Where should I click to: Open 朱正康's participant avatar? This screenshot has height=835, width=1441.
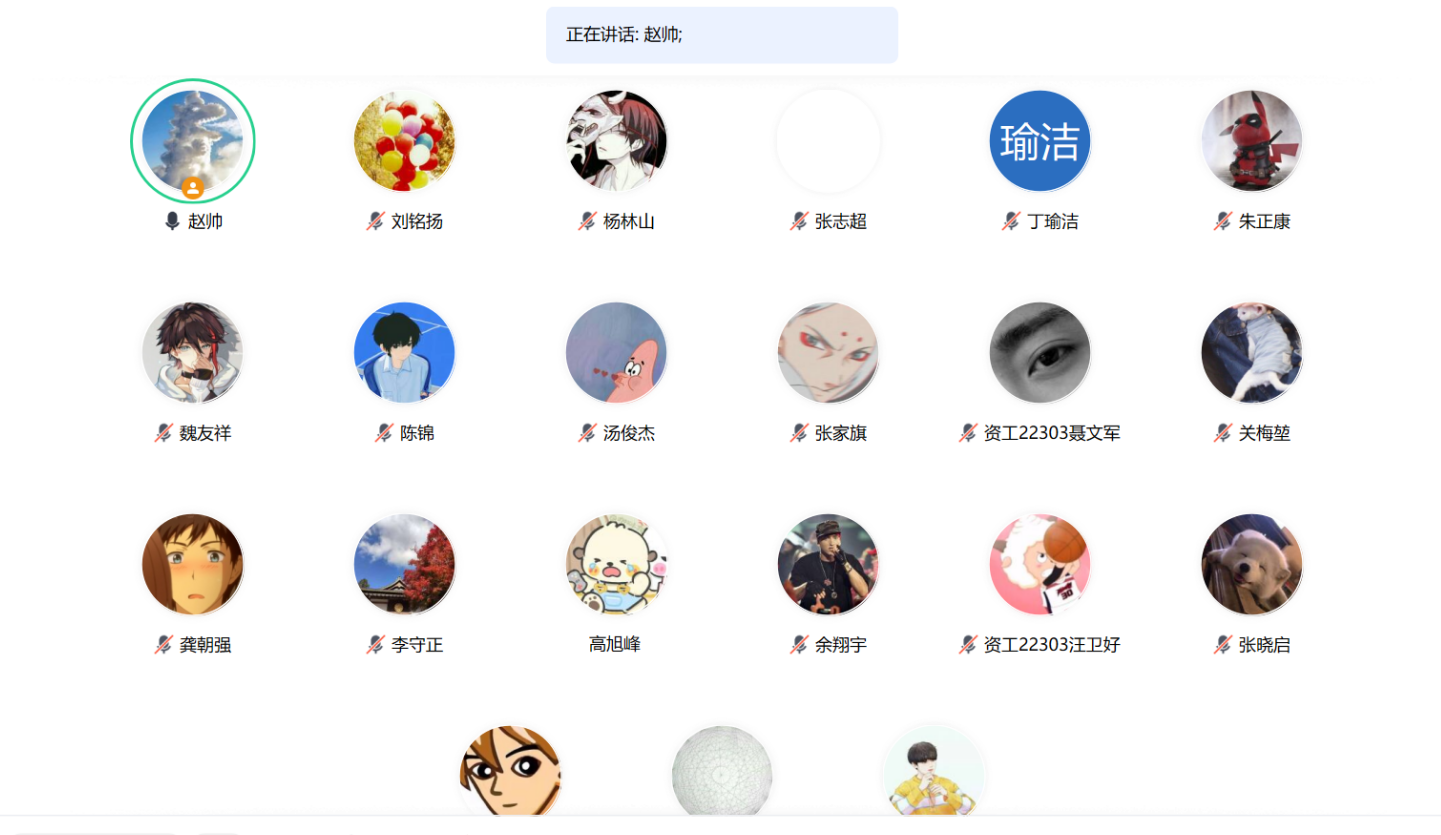(x=1252, y=141)
